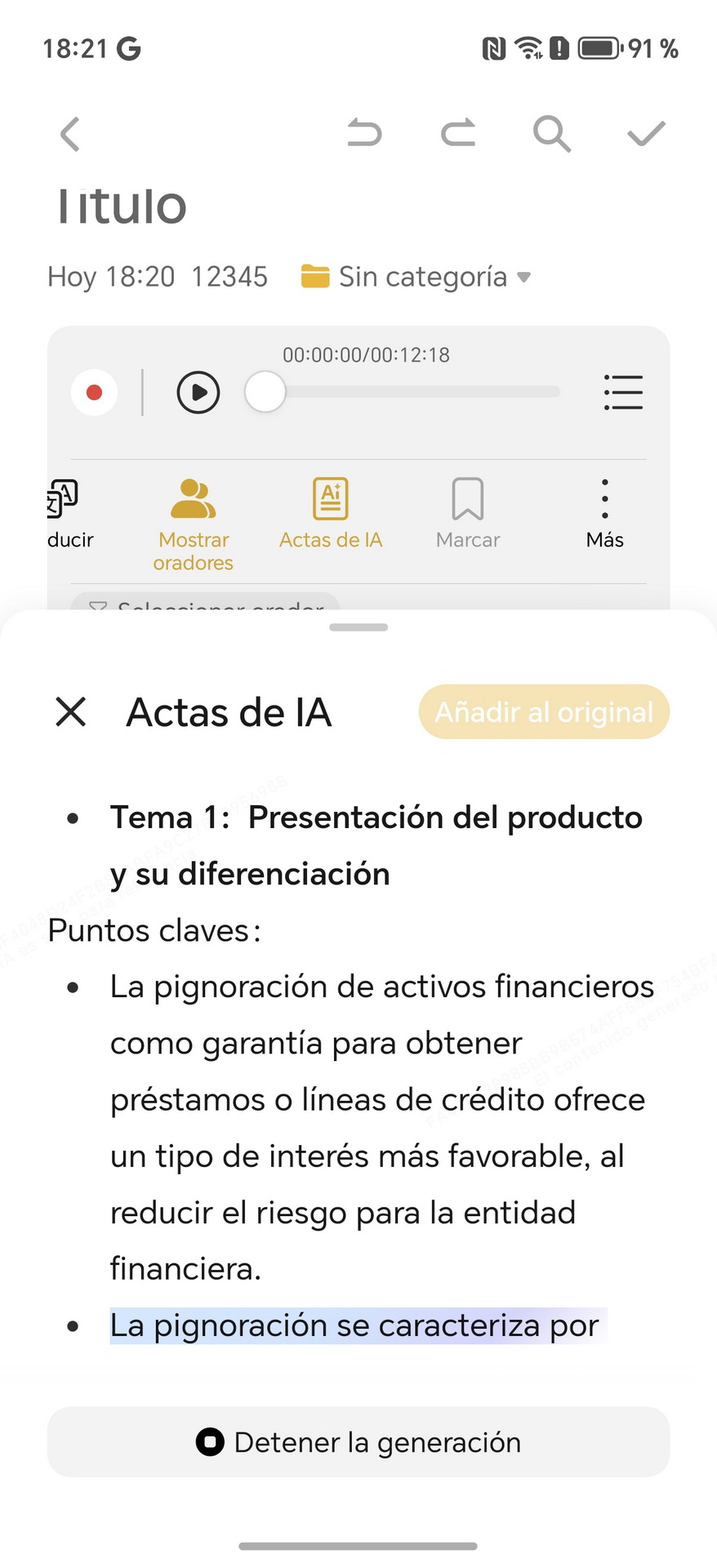Tap Detener la generación

[x=358, y=1441]
